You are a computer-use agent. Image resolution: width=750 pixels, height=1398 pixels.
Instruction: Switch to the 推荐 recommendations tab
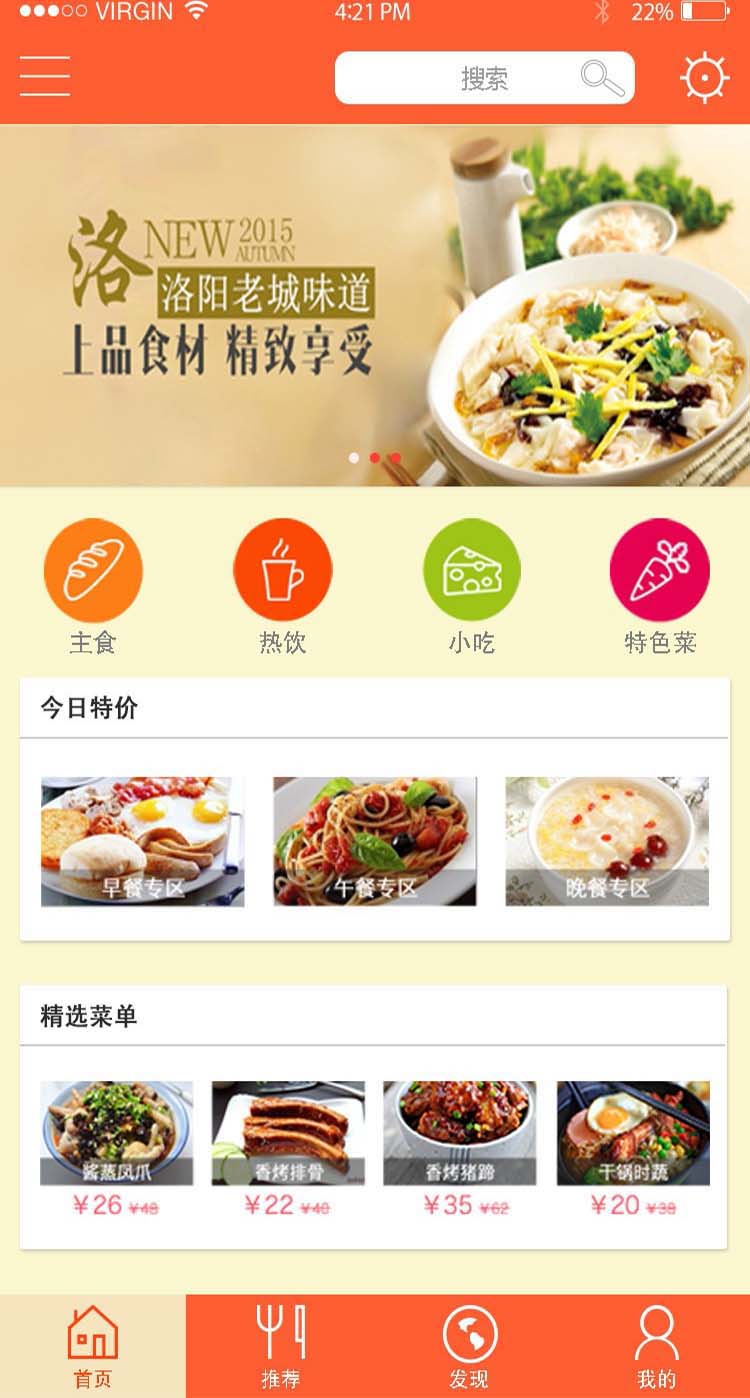coord(281,1343)
